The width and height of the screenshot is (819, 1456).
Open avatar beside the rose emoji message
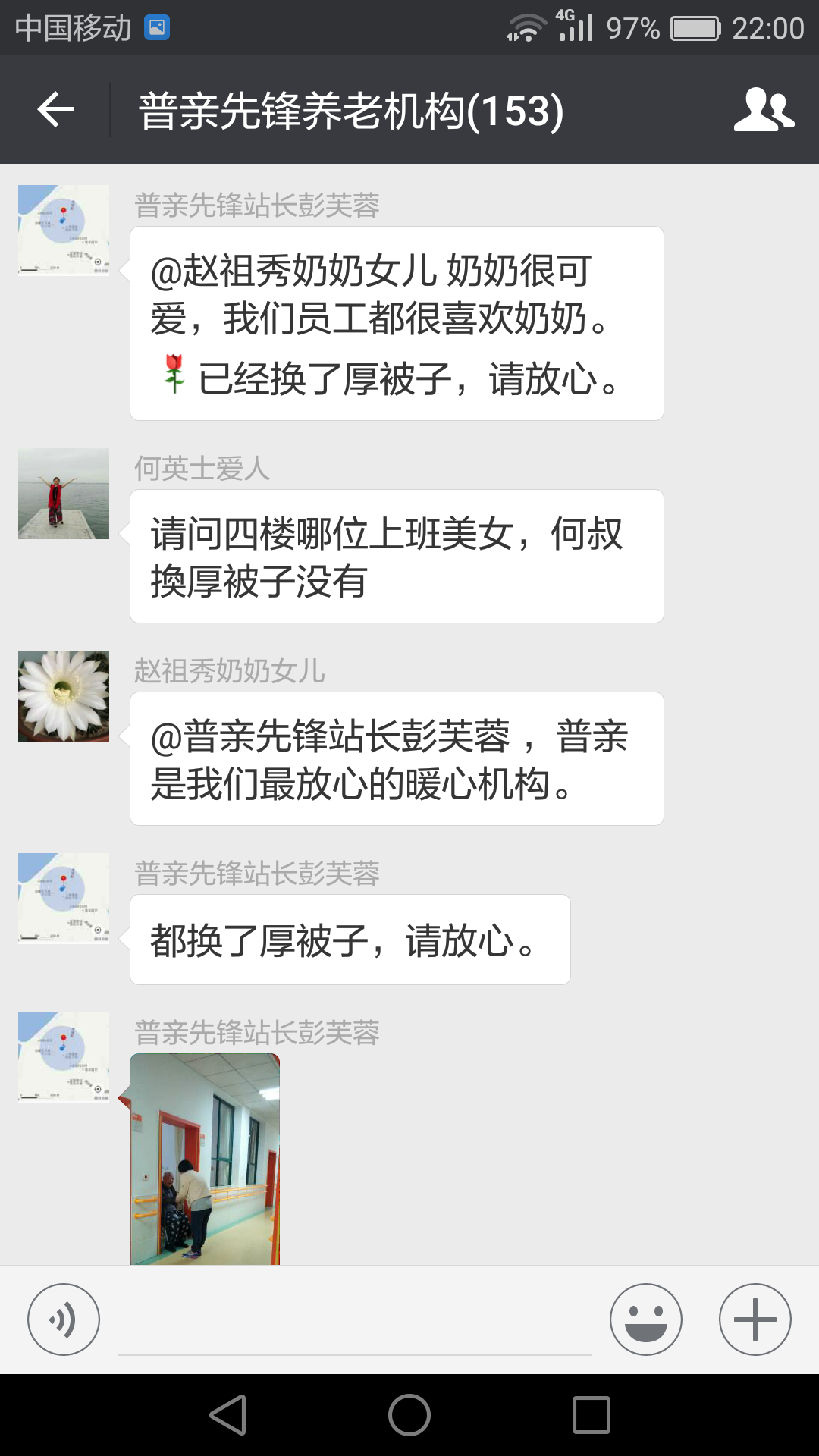pos(64,231)
